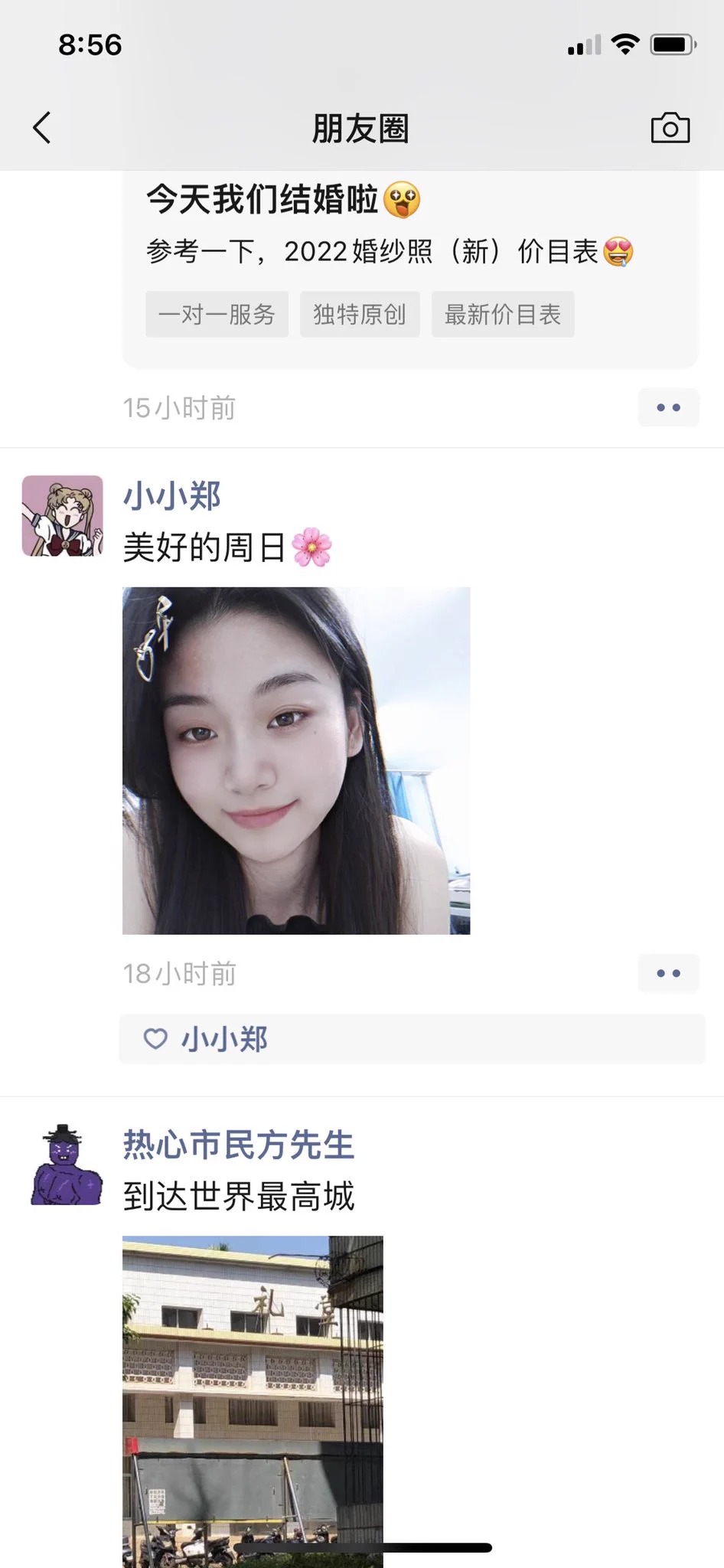This screenshot has width=724, height=1568.
Task: Tap the 一对一服务 tag
Action: [x=217, y=314]
